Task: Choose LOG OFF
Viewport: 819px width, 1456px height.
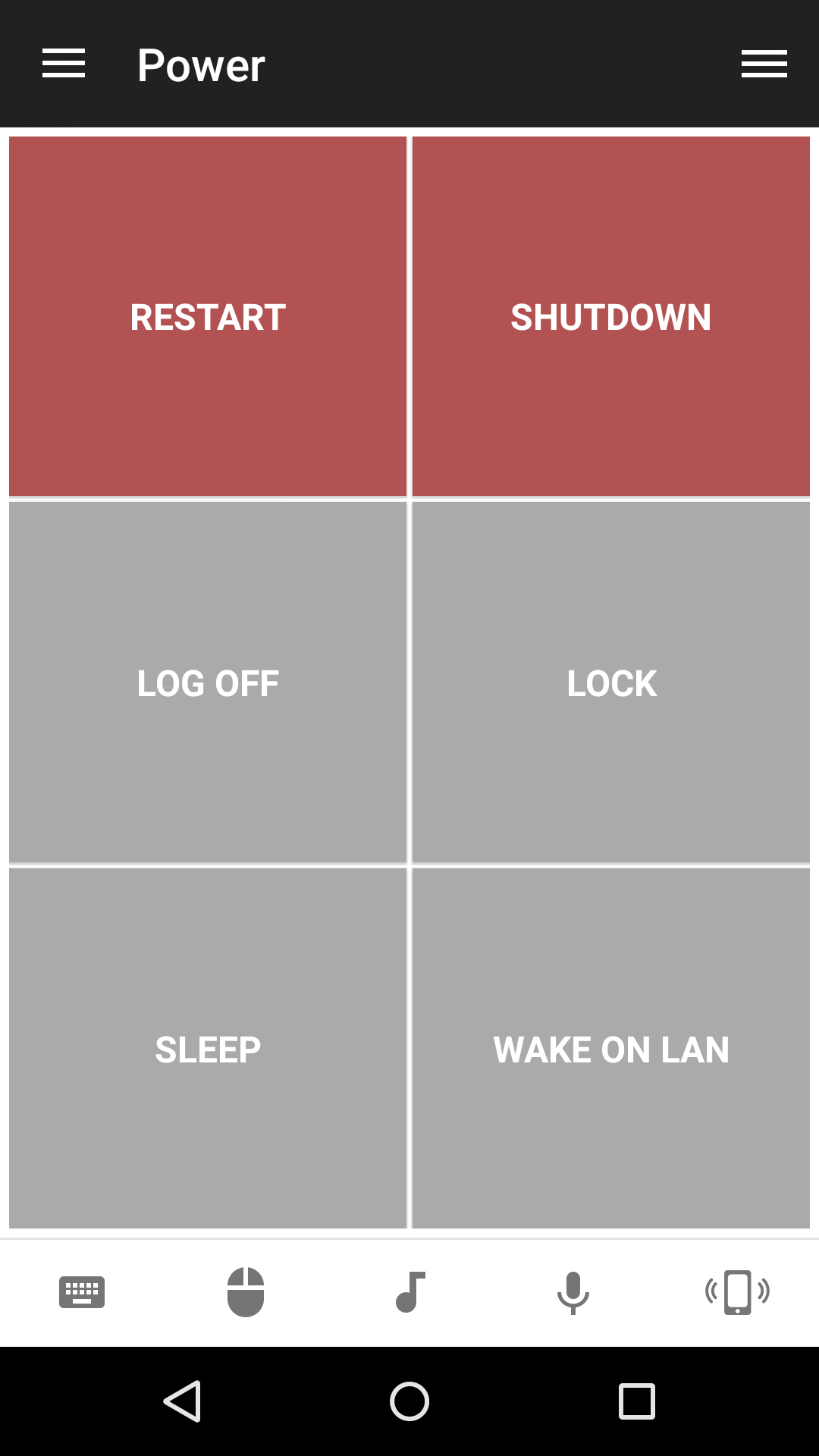Action: 208,682
